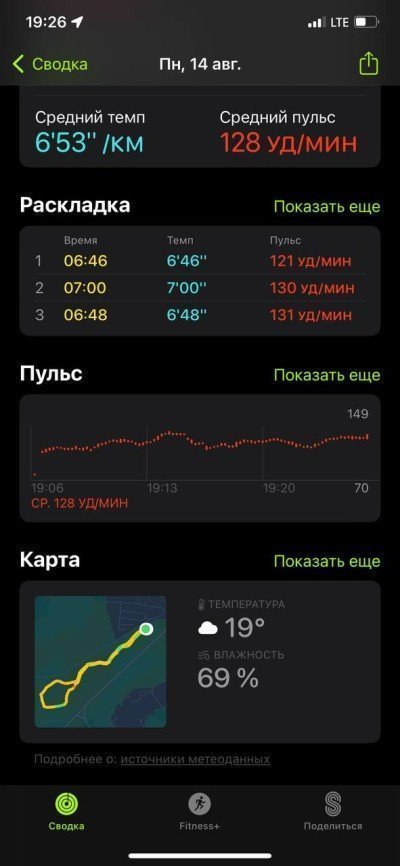
Task: Show more next to Раскладка
Action: pos(327,207)
